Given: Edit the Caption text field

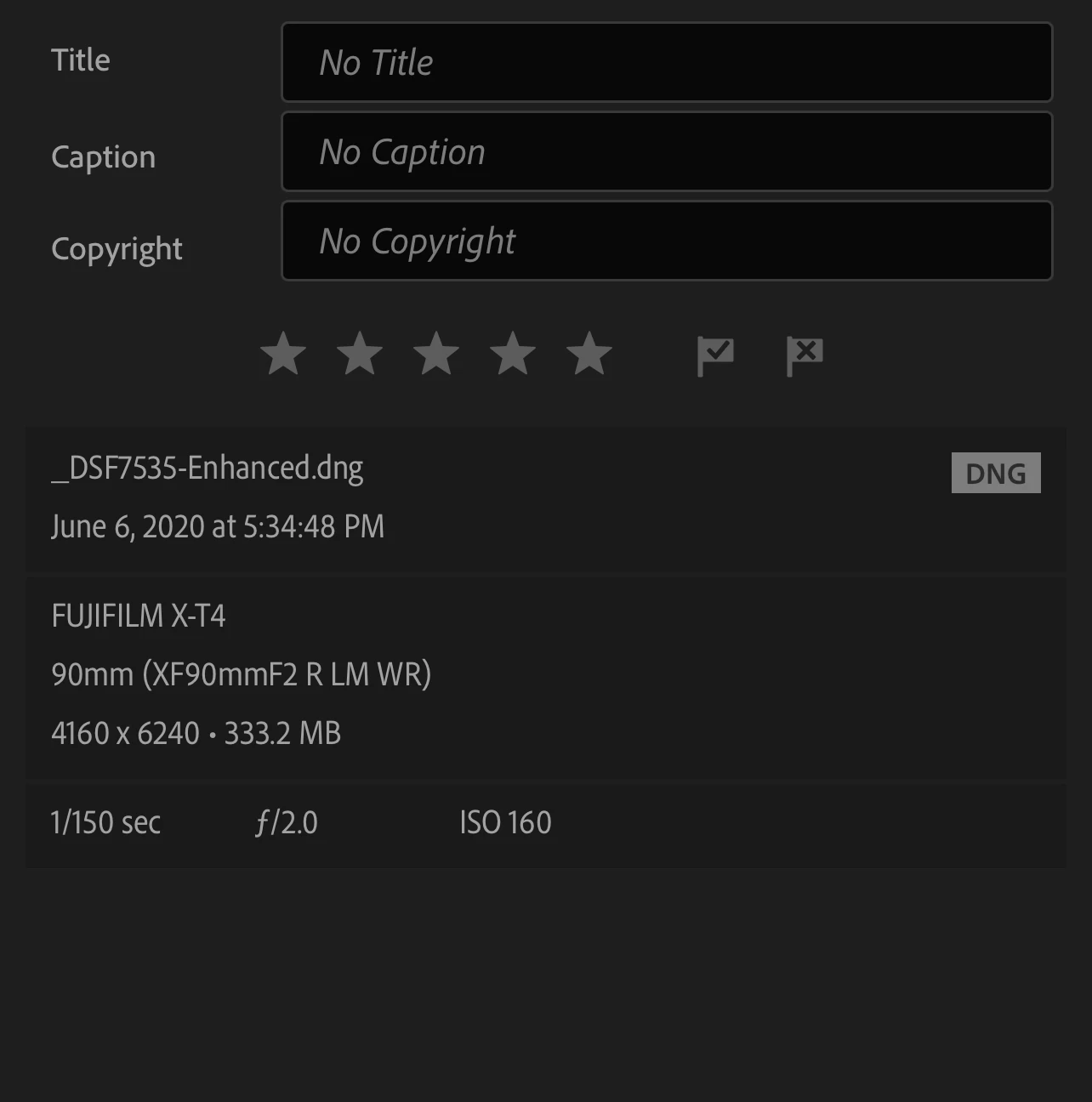Looking at the screenshot, I should [x=667, y=151].
